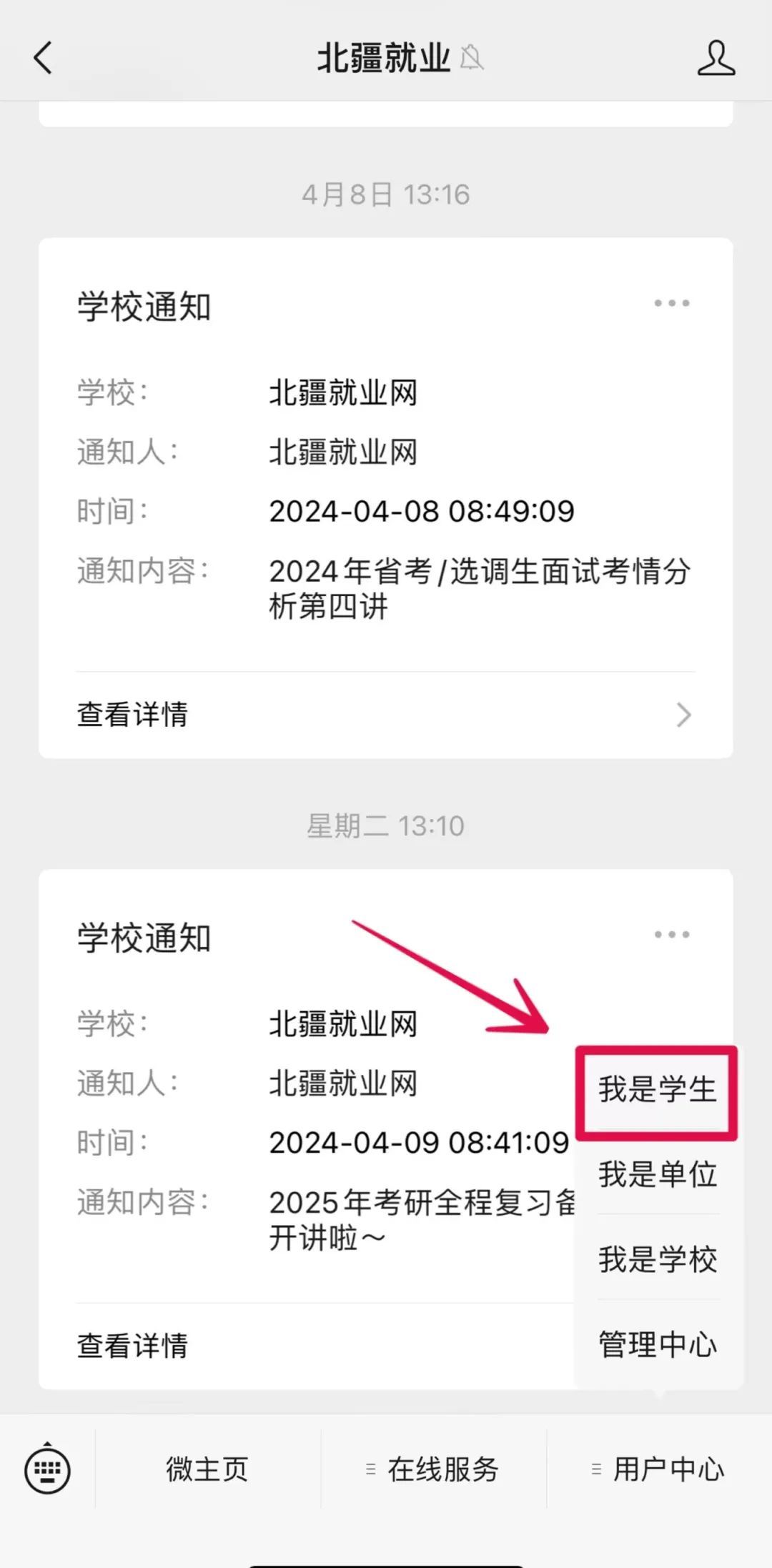The width and height of the screenshot is (772, 1568).
Task: Go back using the top-left arrow
Action: tap(43, 58)
